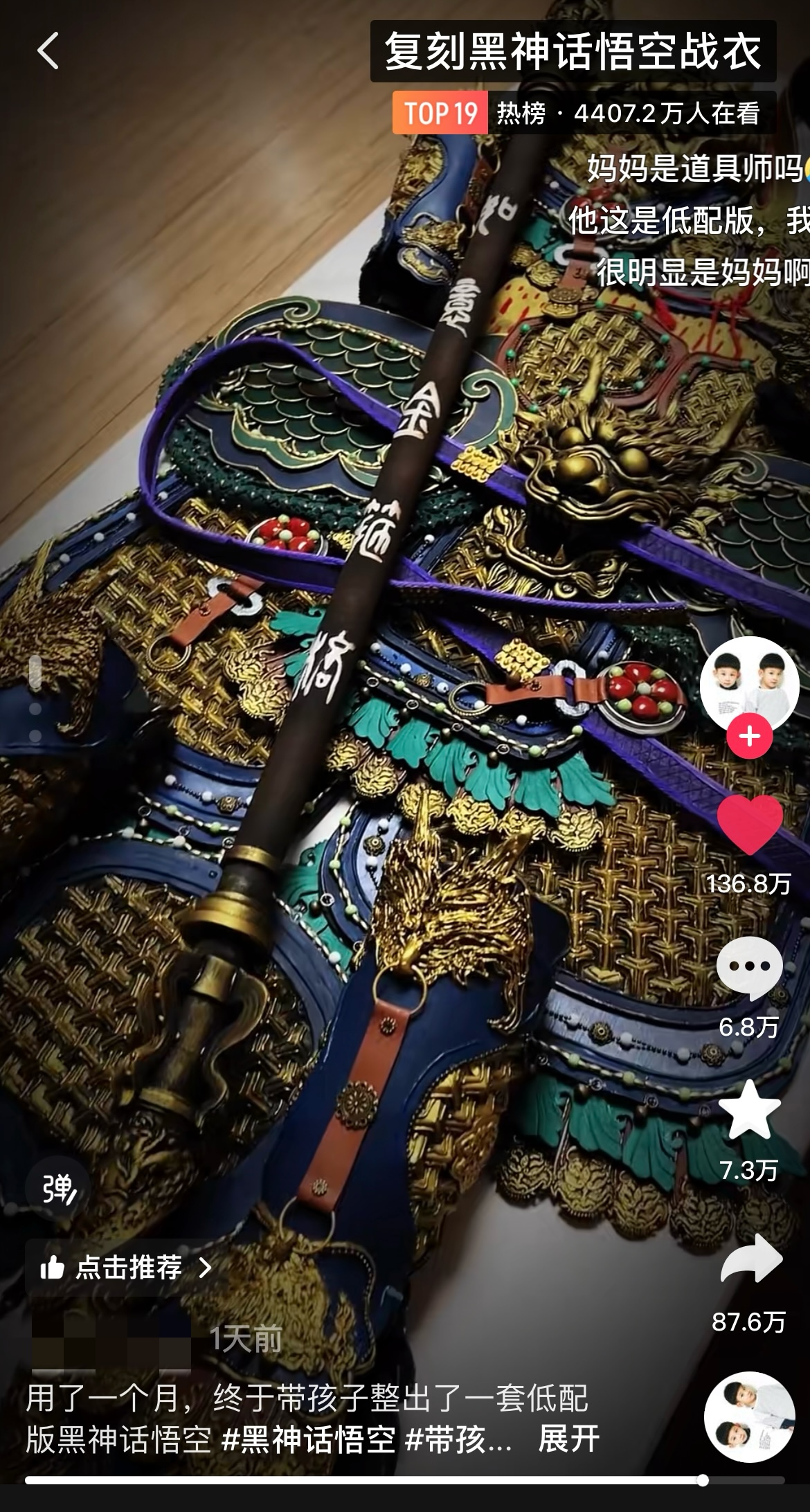Go back using the top-left arrow

(x=48, y=51)
